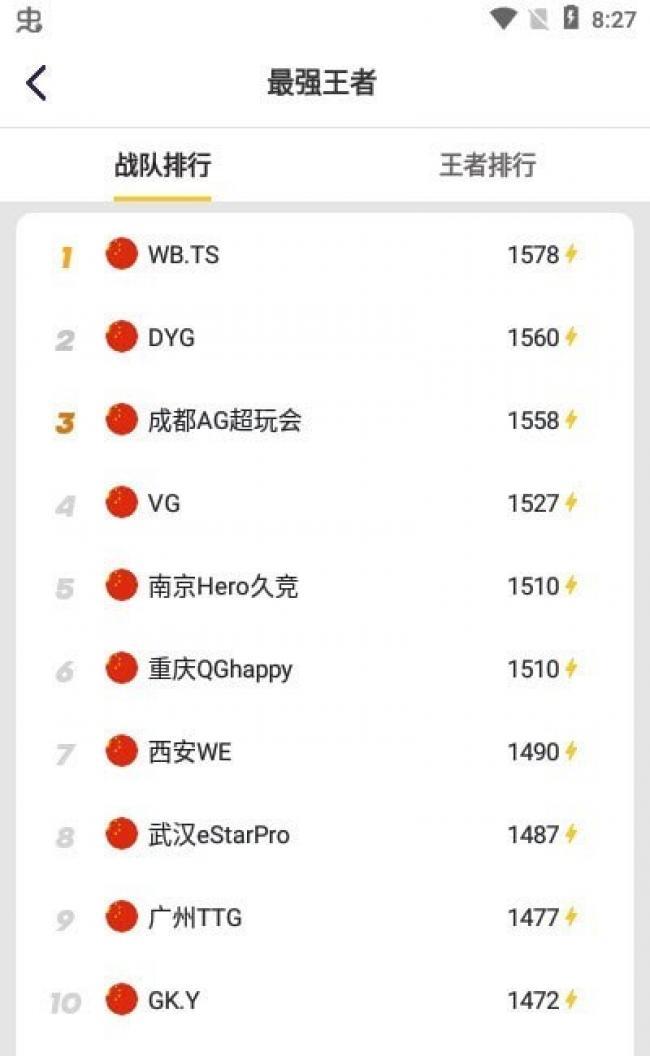View the DYG team details

coord(324,338)
